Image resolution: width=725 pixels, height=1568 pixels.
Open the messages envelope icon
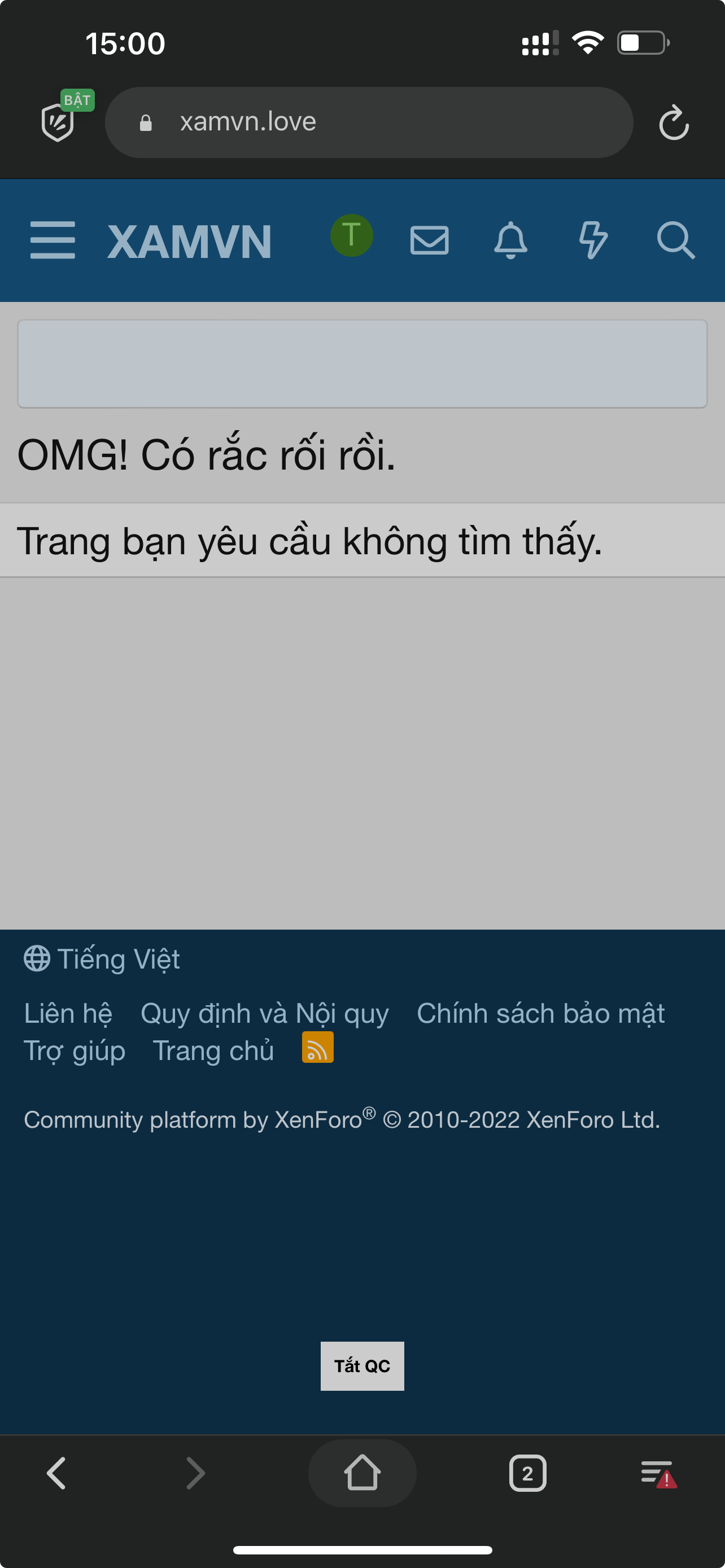[x=429, y=240]
